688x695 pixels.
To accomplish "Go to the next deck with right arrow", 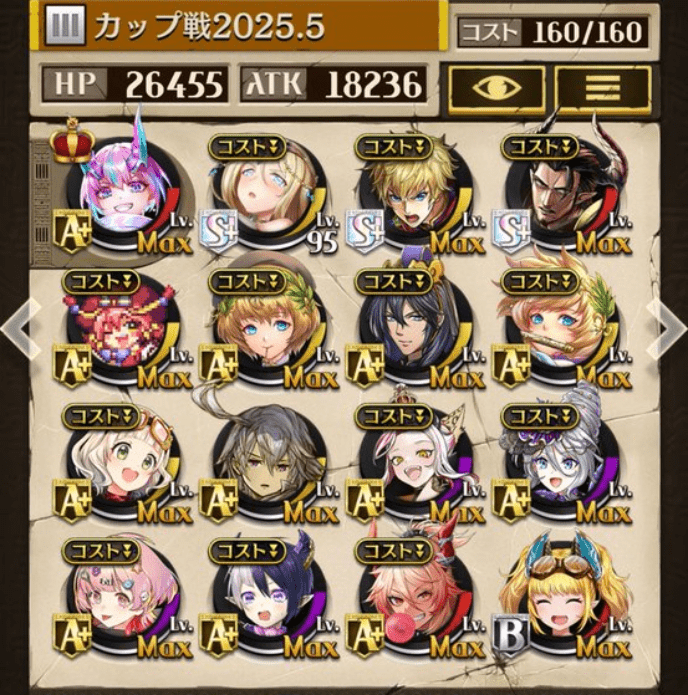I will tap(667, 327).
